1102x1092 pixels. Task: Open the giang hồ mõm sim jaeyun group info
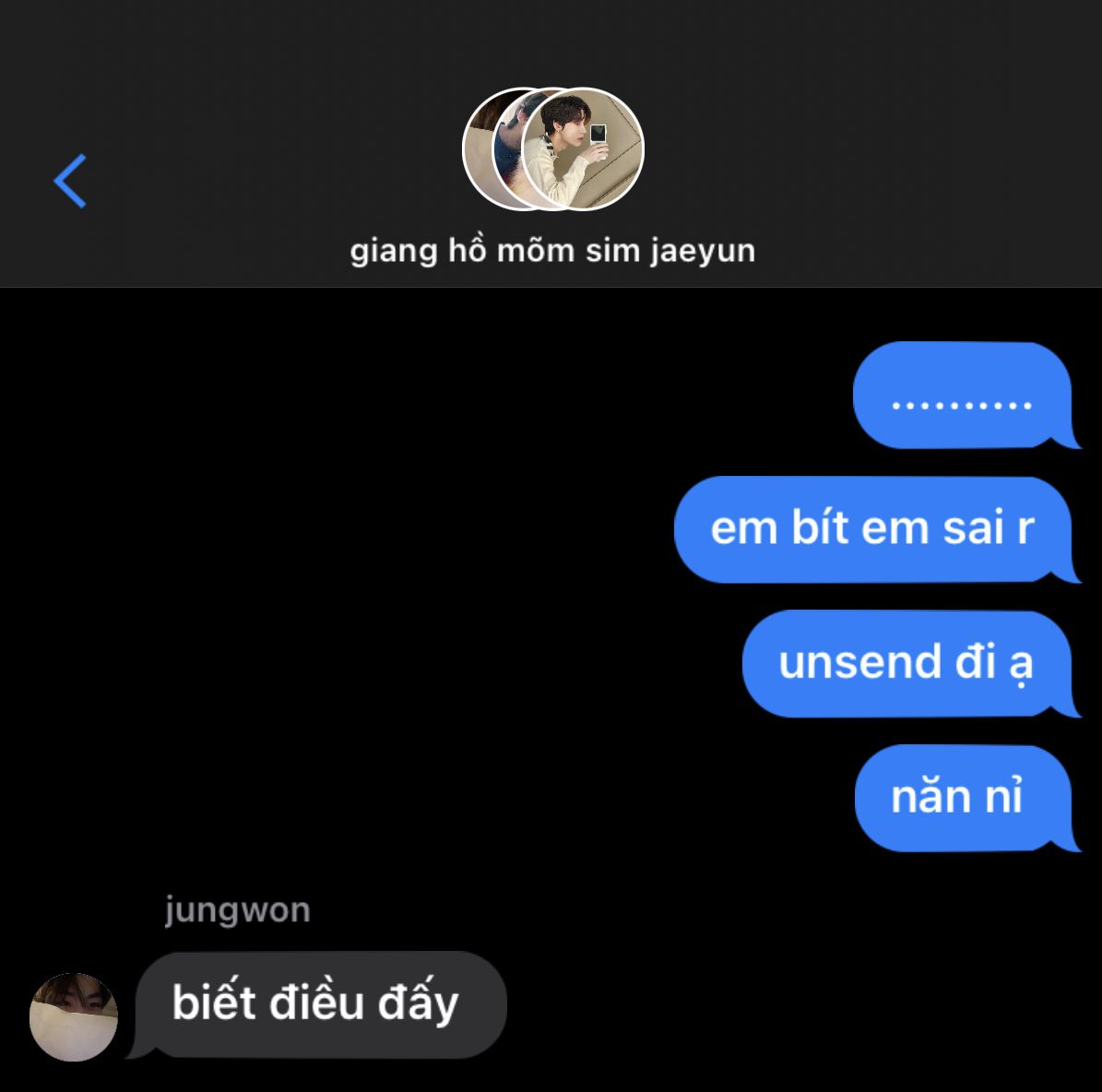[552, 250]
